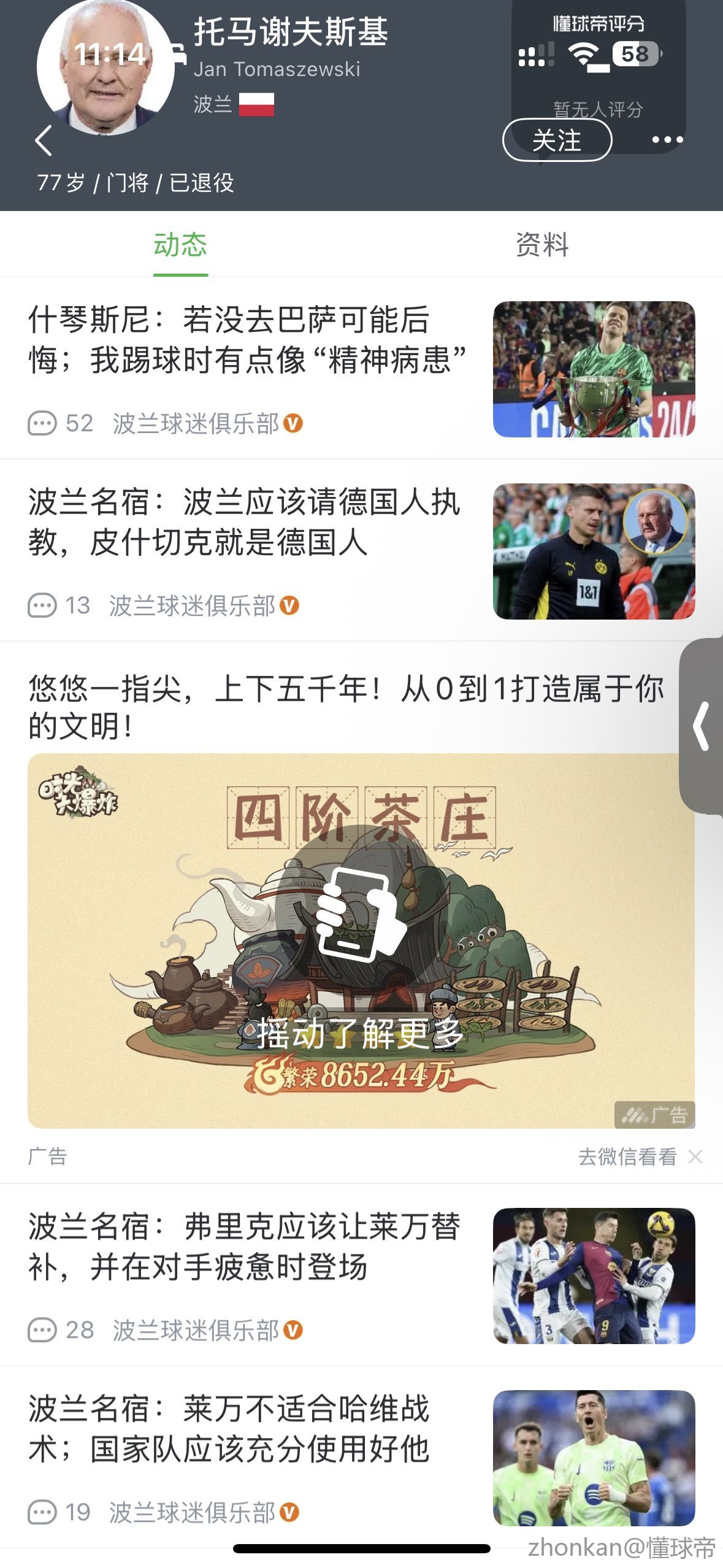View Tomaszewski's profile avatar
Image resolution: width=723 pixels, height=1568 pixels.
(104, 67)
